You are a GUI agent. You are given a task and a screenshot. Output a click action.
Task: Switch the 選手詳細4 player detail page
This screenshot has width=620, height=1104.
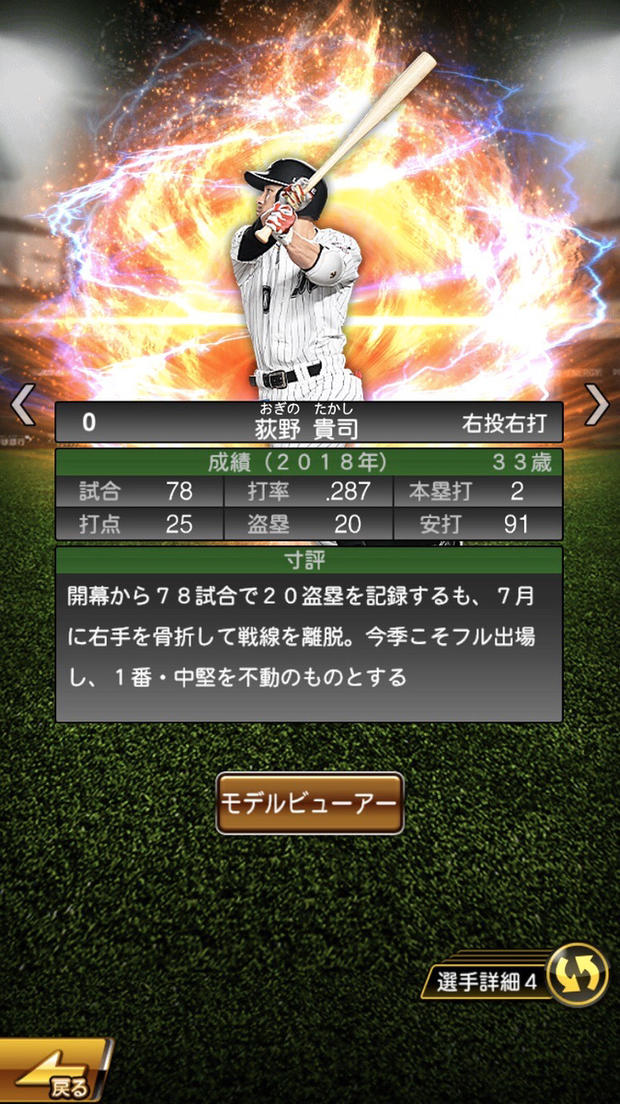(578, 974)
